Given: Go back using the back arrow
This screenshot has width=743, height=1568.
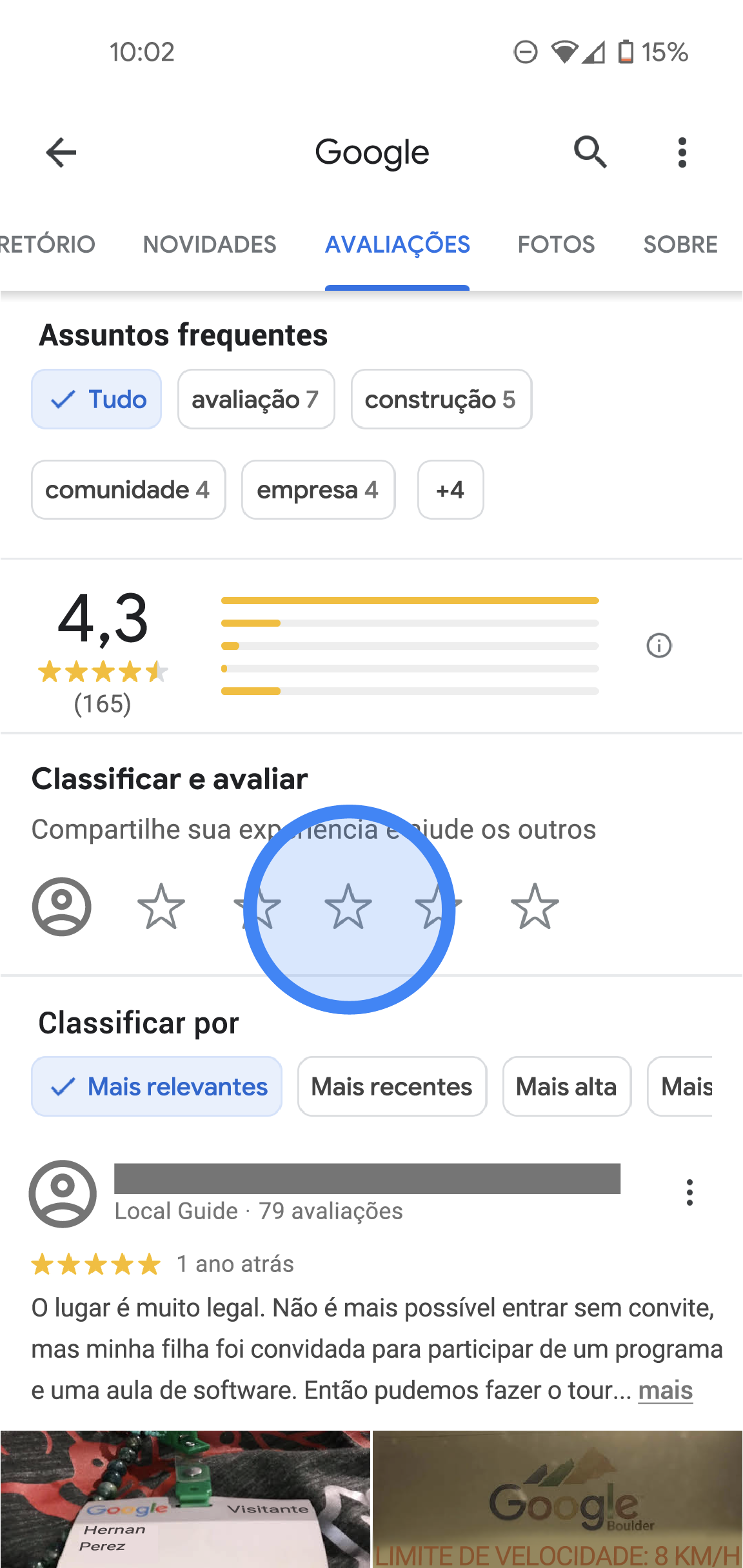Looking at the screenshot, I should (x=61, y=152).
